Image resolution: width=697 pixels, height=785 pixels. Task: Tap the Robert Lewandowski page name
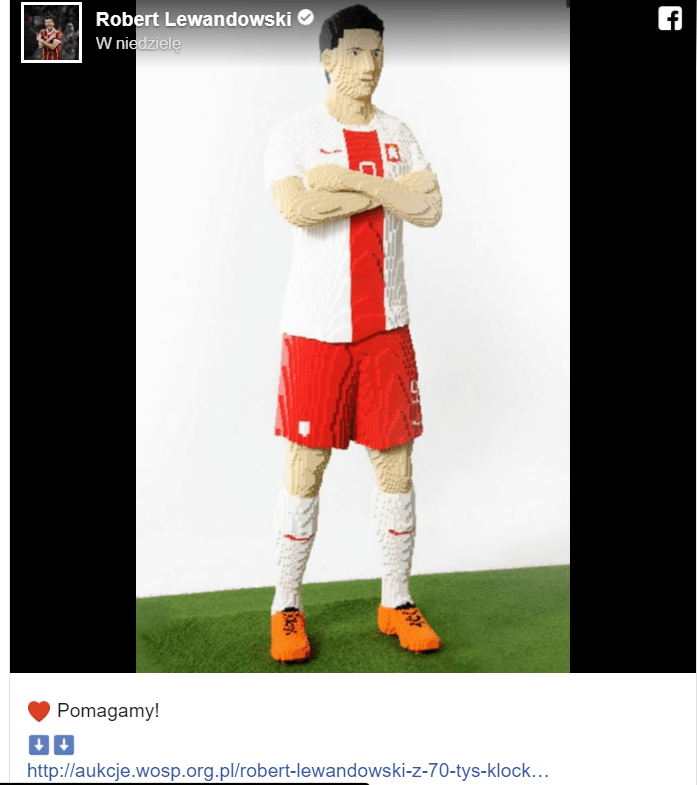pyautogui.click(x=193, y=19)
